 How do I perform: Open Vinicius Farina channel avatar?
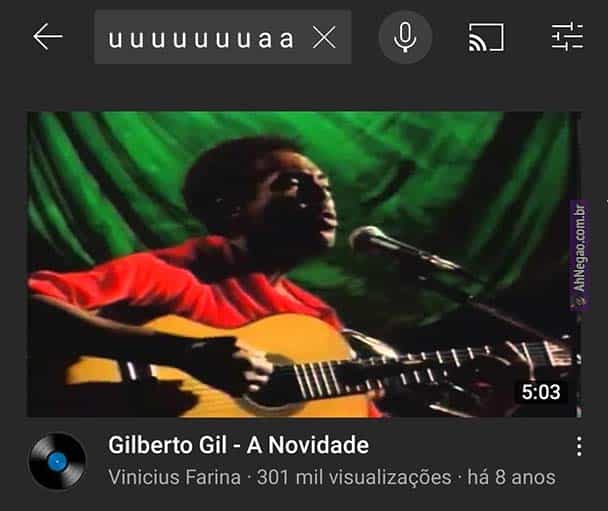[x=57, y=461]
